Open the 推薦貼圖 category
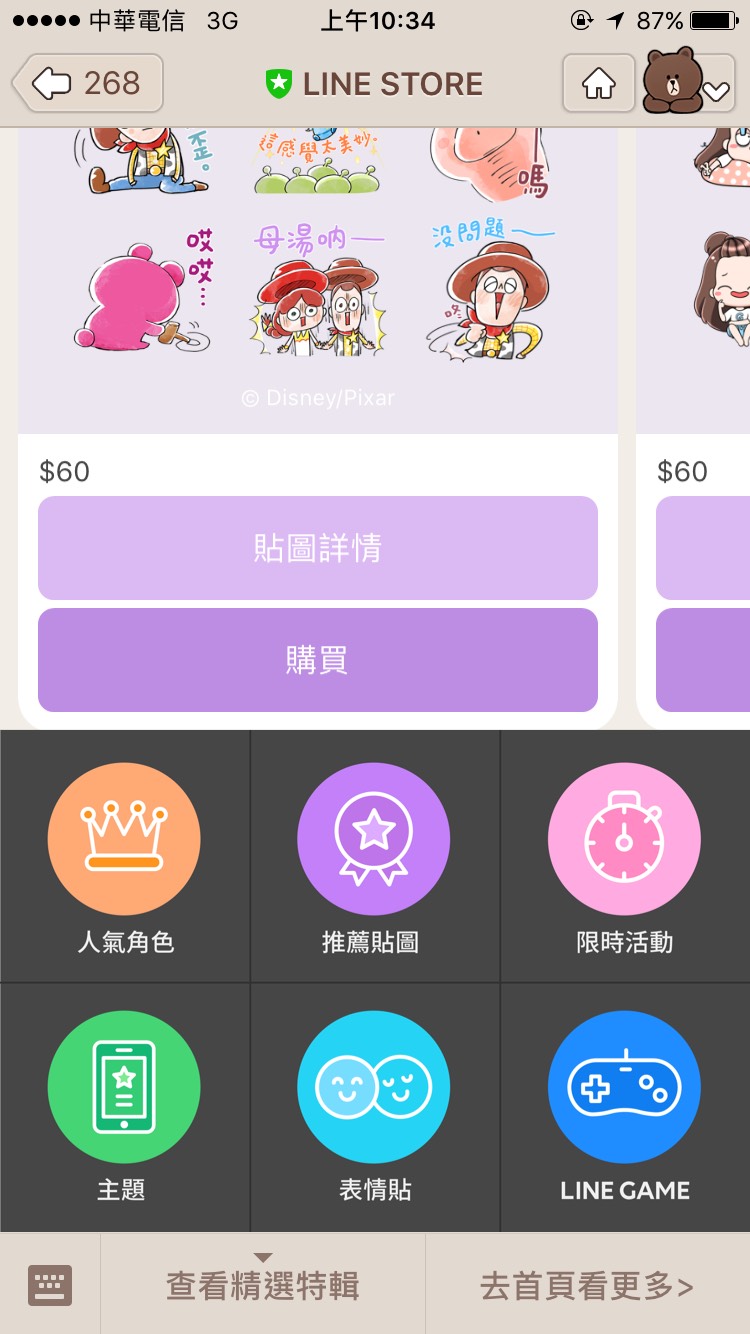The height and width of the screenshot is (1334, 750). pos(373,858)
